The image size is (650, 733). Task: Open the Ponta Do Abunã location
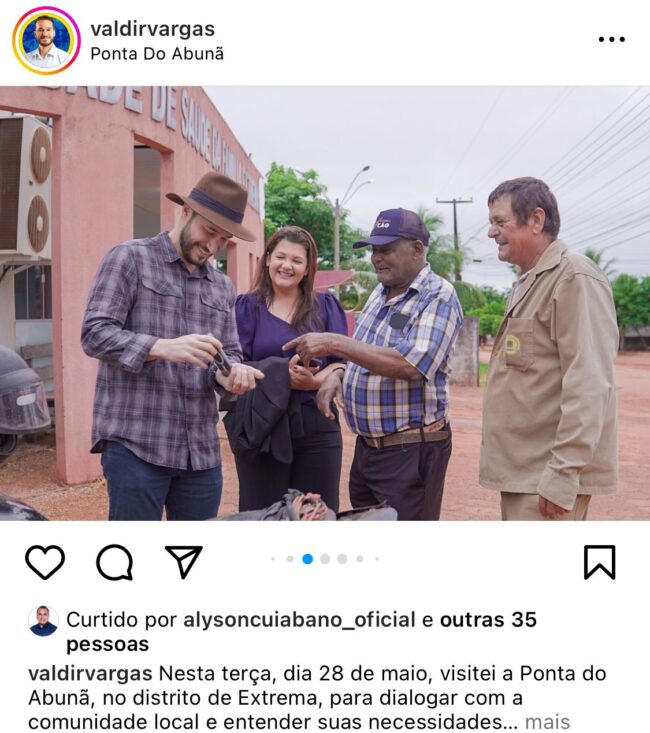coord(157,54)
